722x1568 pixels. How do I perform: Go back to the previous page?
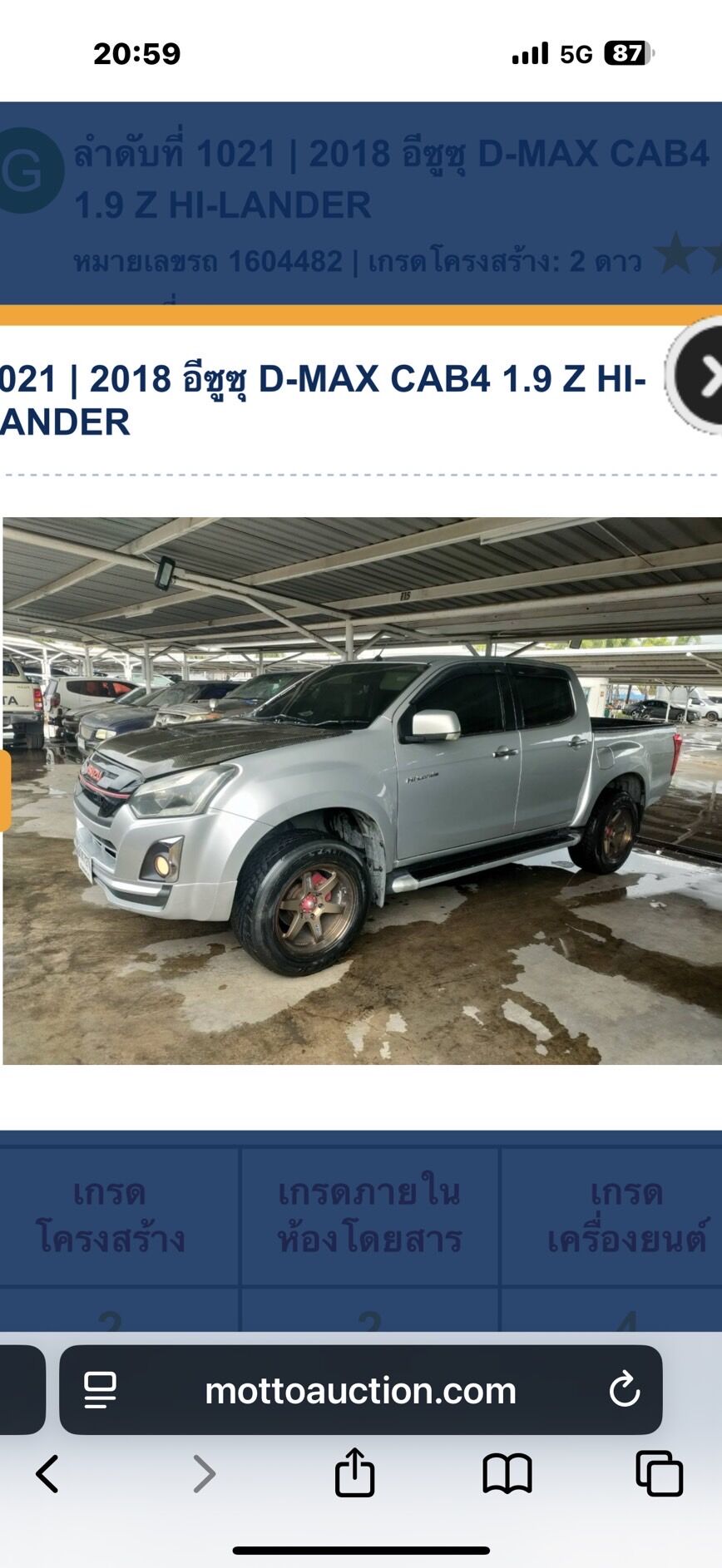(47, 1473)
